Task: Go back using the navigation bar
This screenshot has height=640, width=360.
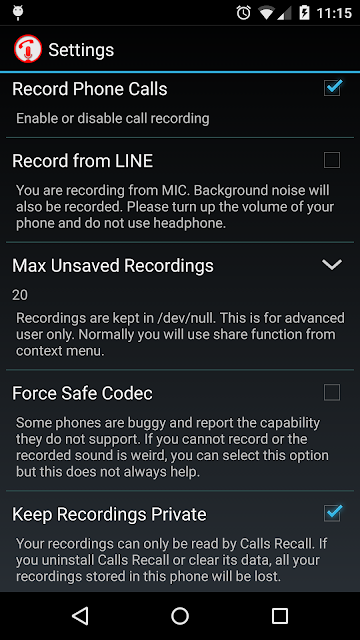Action: [x=80, y=616]
